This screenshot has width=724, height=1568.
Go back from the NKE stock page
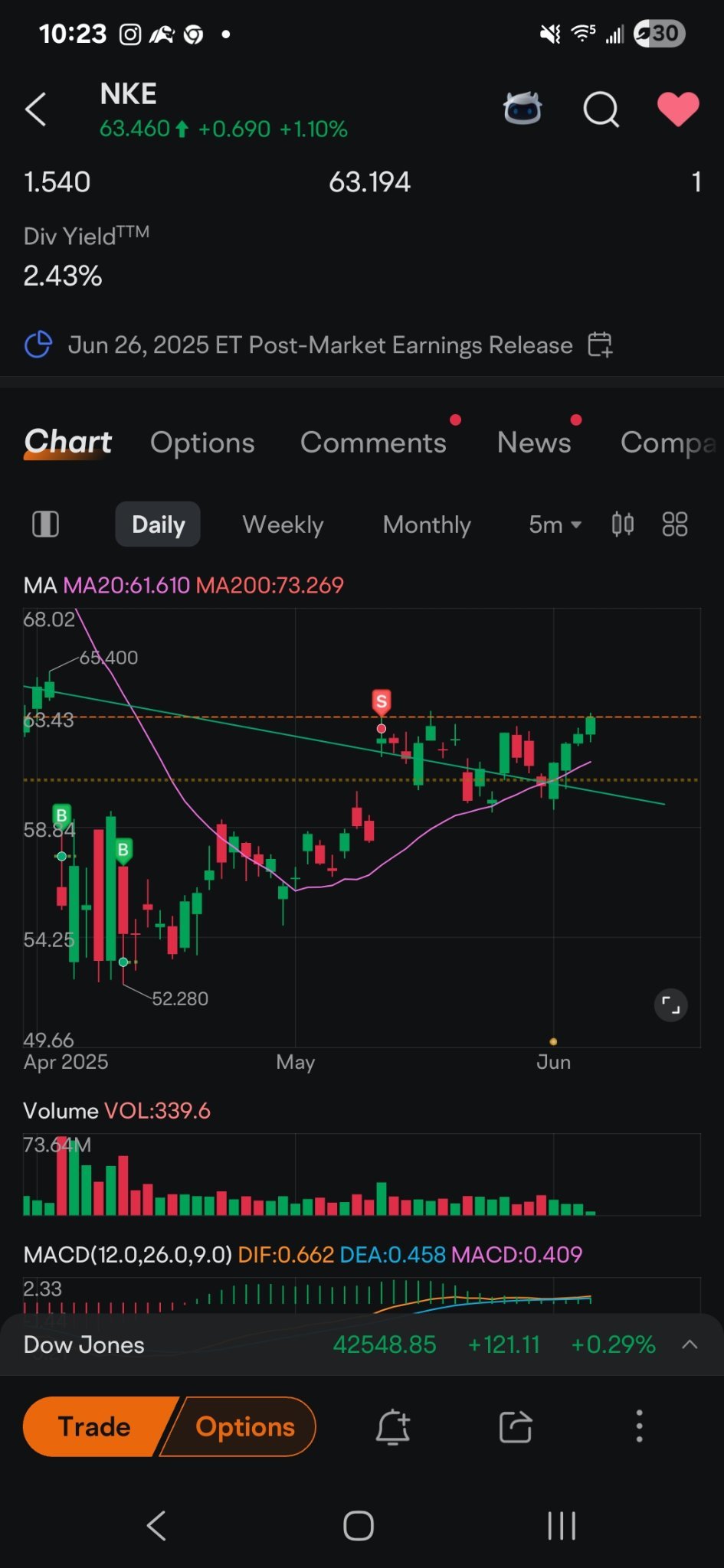point(36,109)
